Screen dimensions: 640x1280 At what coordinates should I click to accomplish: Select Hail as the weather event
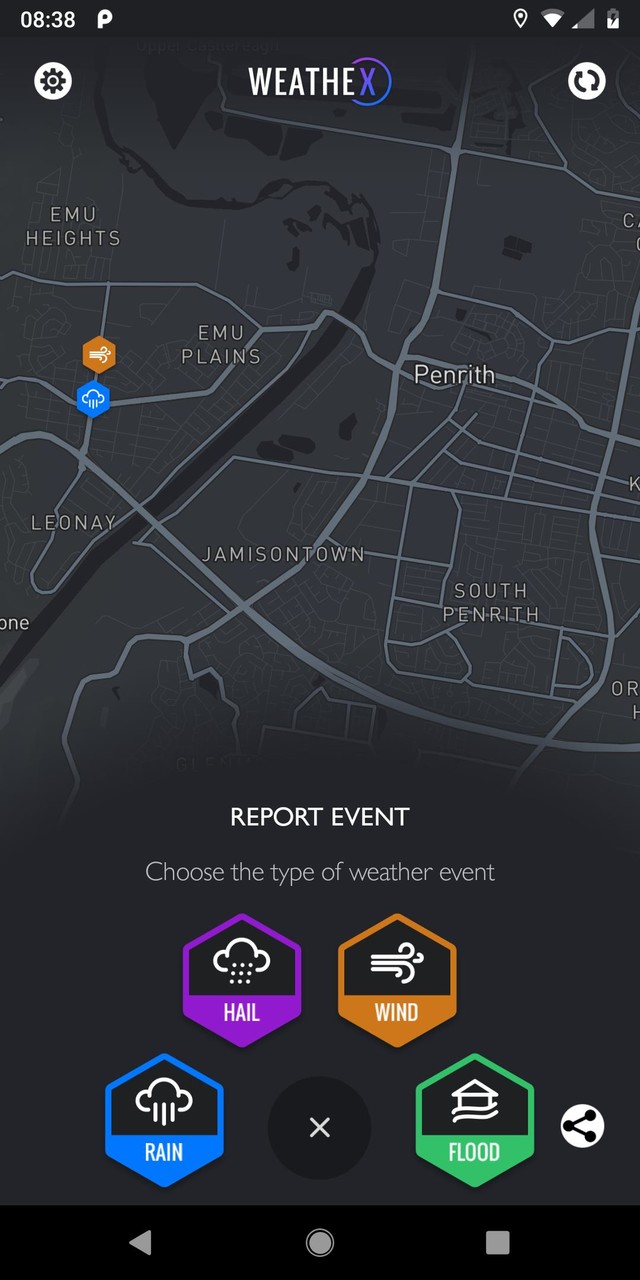pos(242,980)
